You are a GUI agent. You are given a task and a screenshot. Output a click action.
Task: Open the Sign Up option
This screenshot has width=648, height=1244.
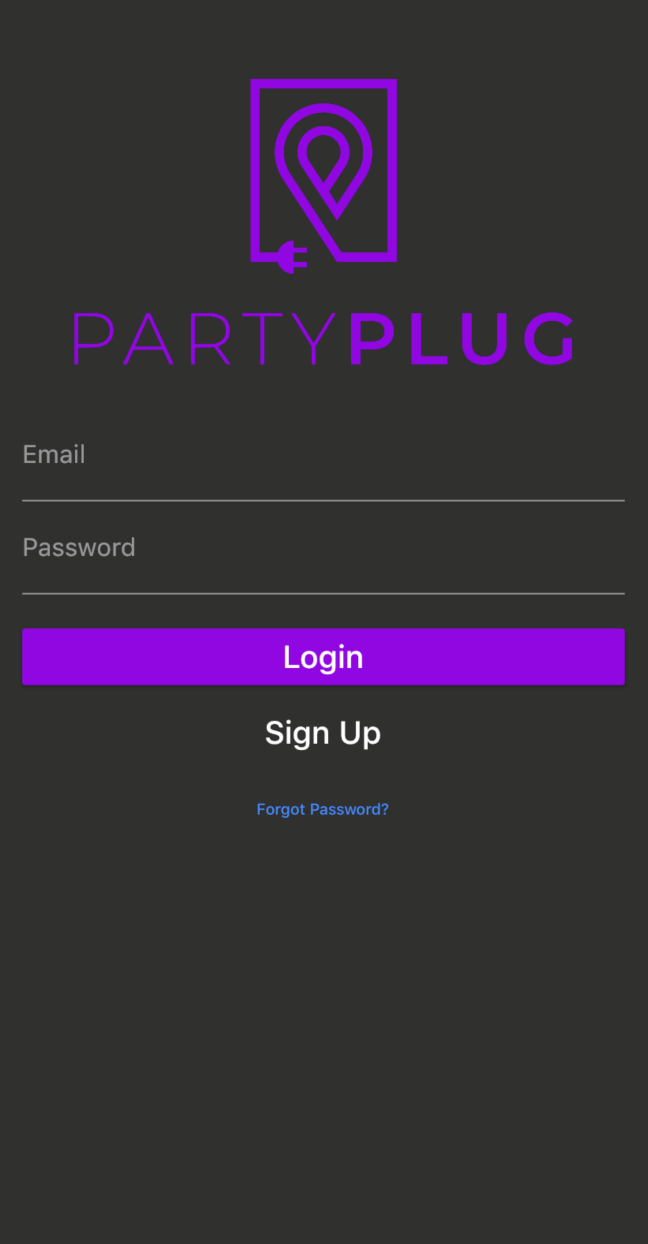(323, 733)
